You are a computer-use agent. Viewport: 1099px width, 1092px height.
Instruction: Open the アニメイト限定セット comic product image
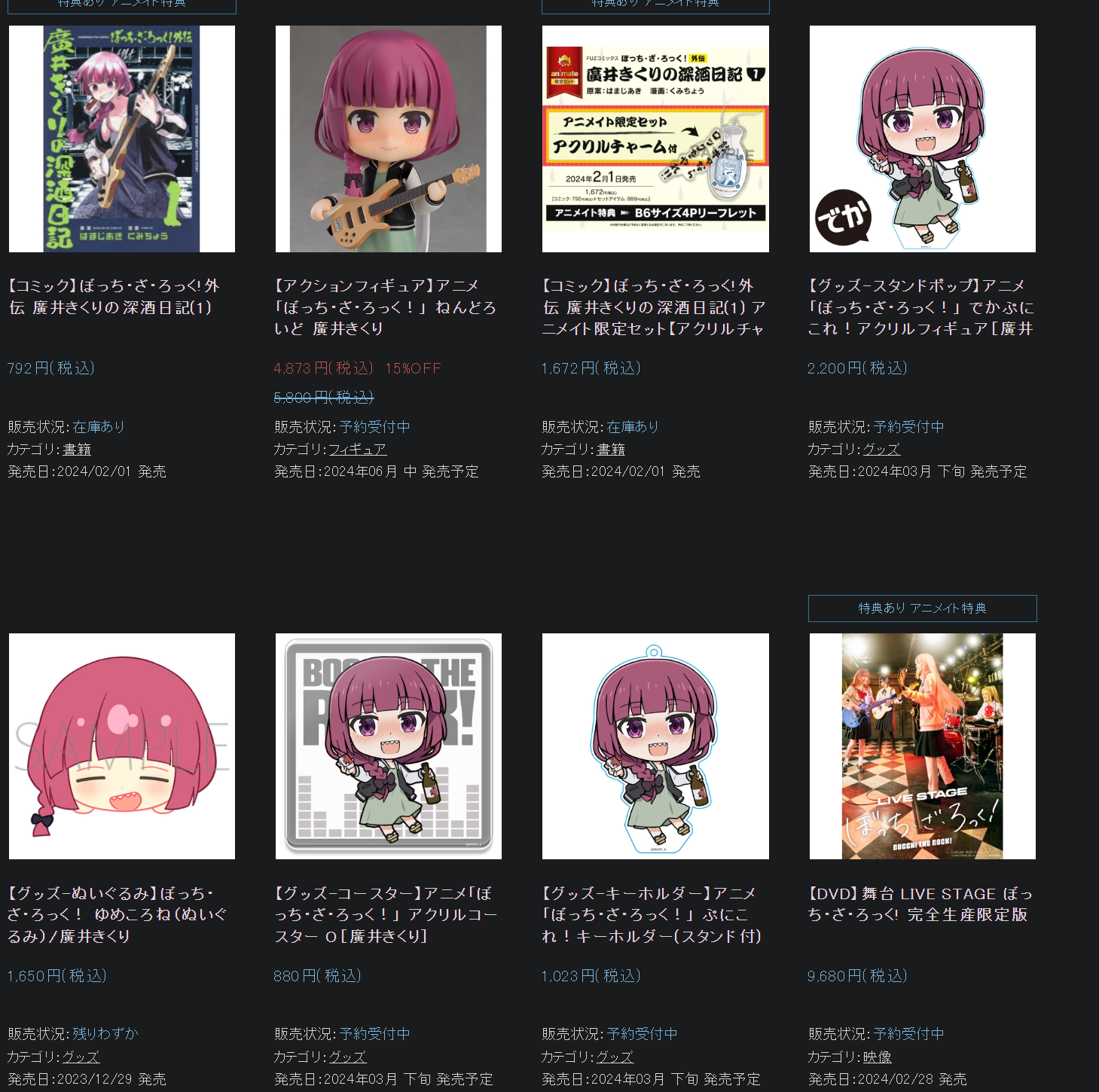[x=655, y=139]
